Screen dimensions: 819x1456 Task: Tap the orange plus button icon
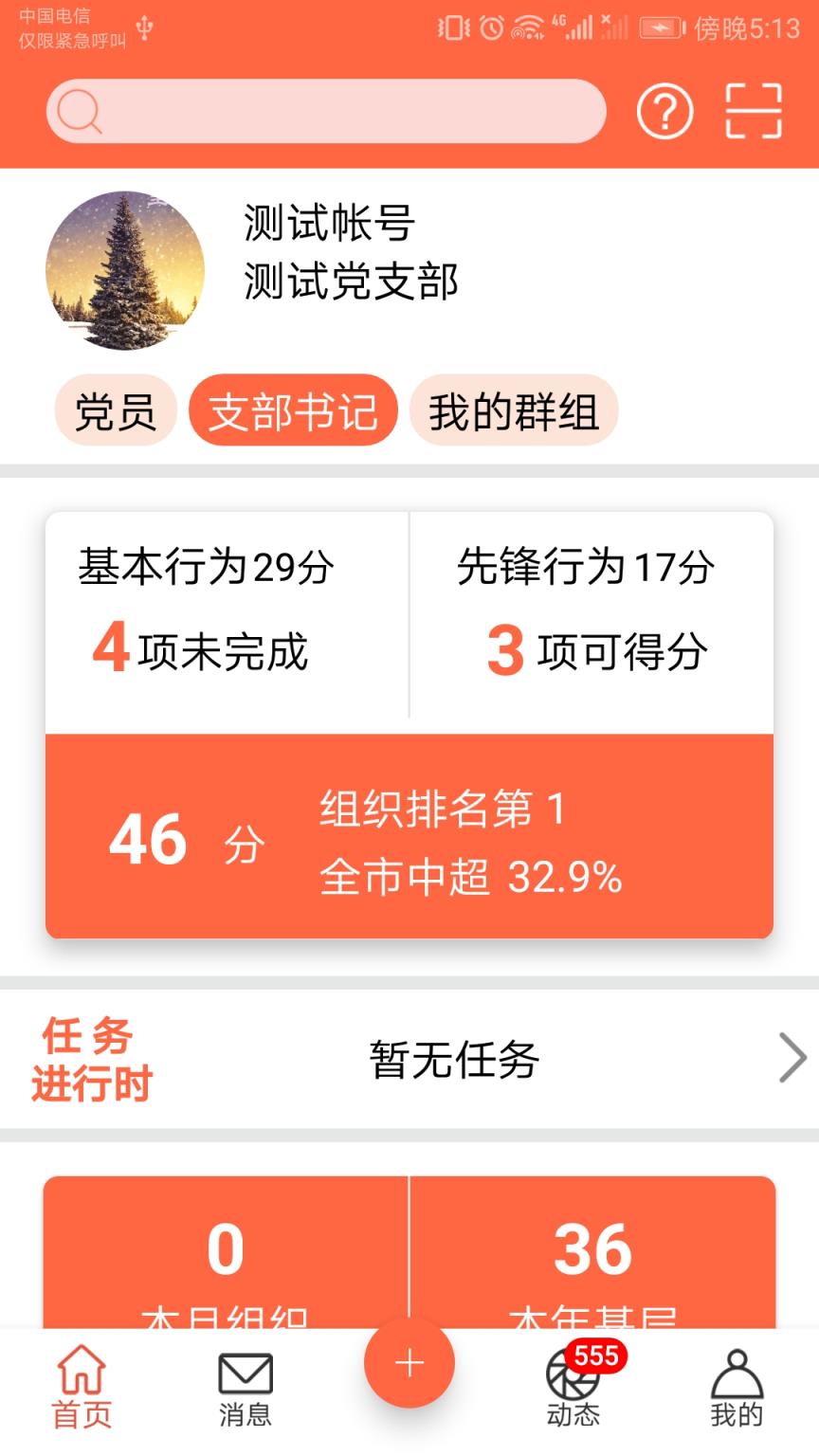(x=408, y=1363)
